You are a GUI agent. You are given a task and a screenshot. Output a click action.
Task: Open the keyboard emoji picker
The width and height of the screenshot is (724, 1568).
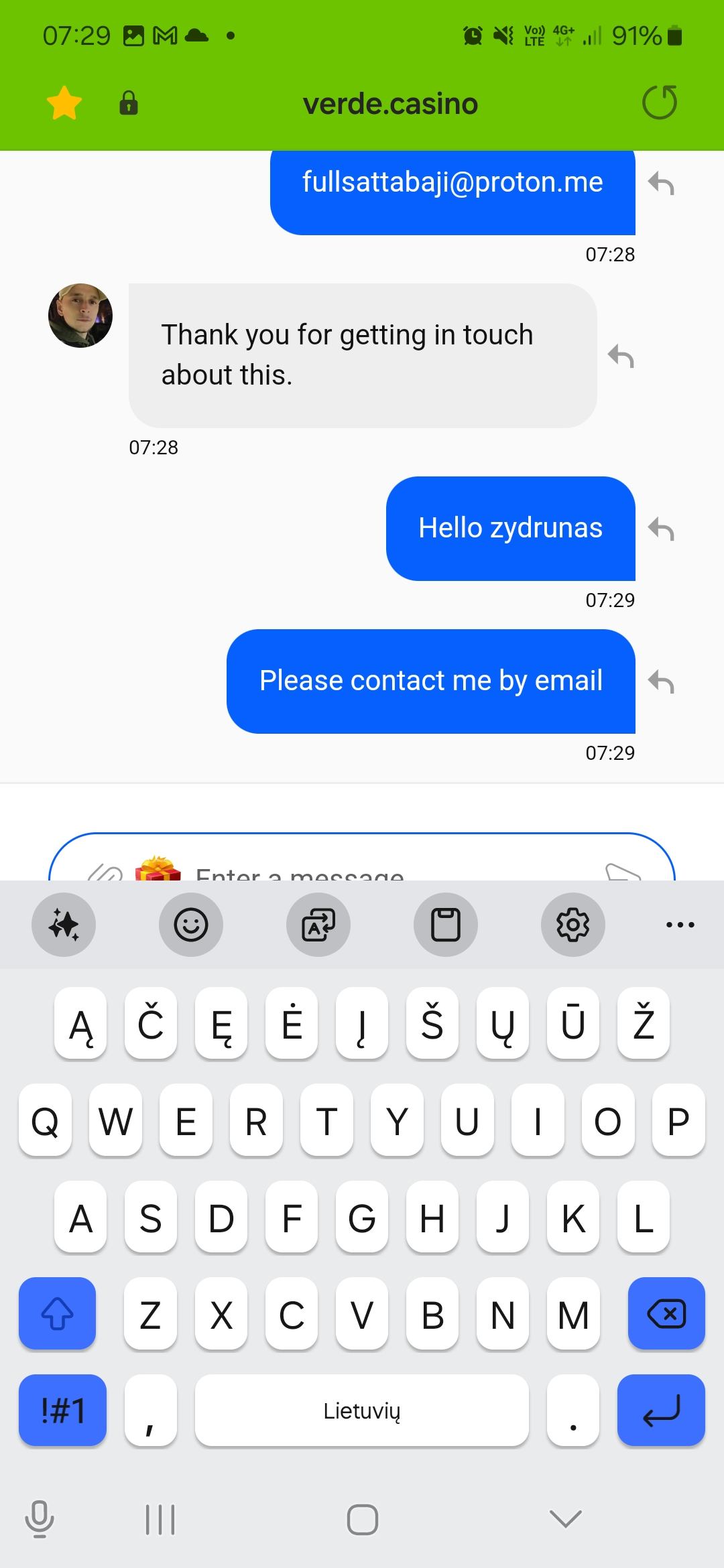pos(191,925)
